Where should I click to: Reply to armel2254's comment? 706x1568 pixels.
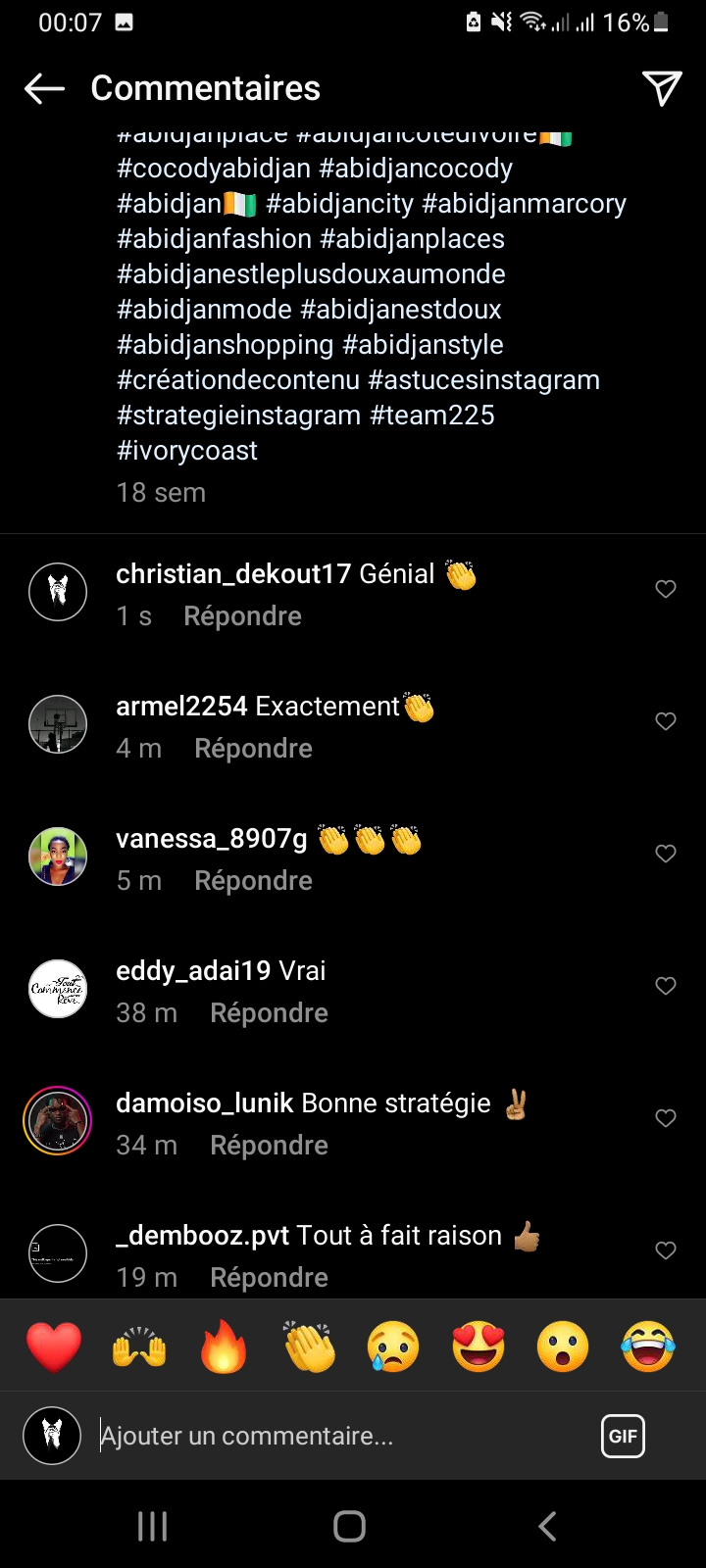pos(253,749)
